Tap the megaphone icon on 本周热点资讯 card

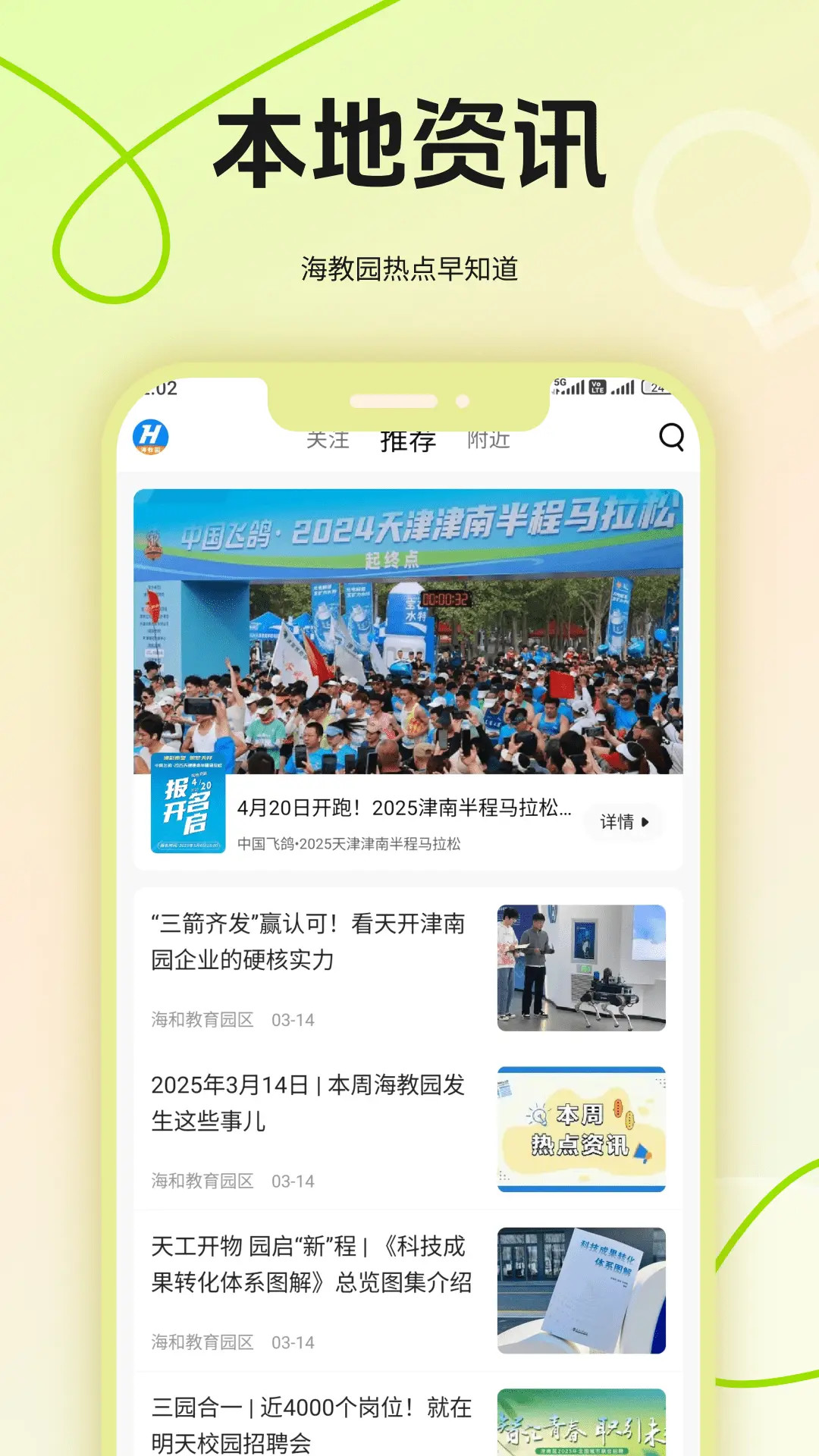coord(643,1153)
